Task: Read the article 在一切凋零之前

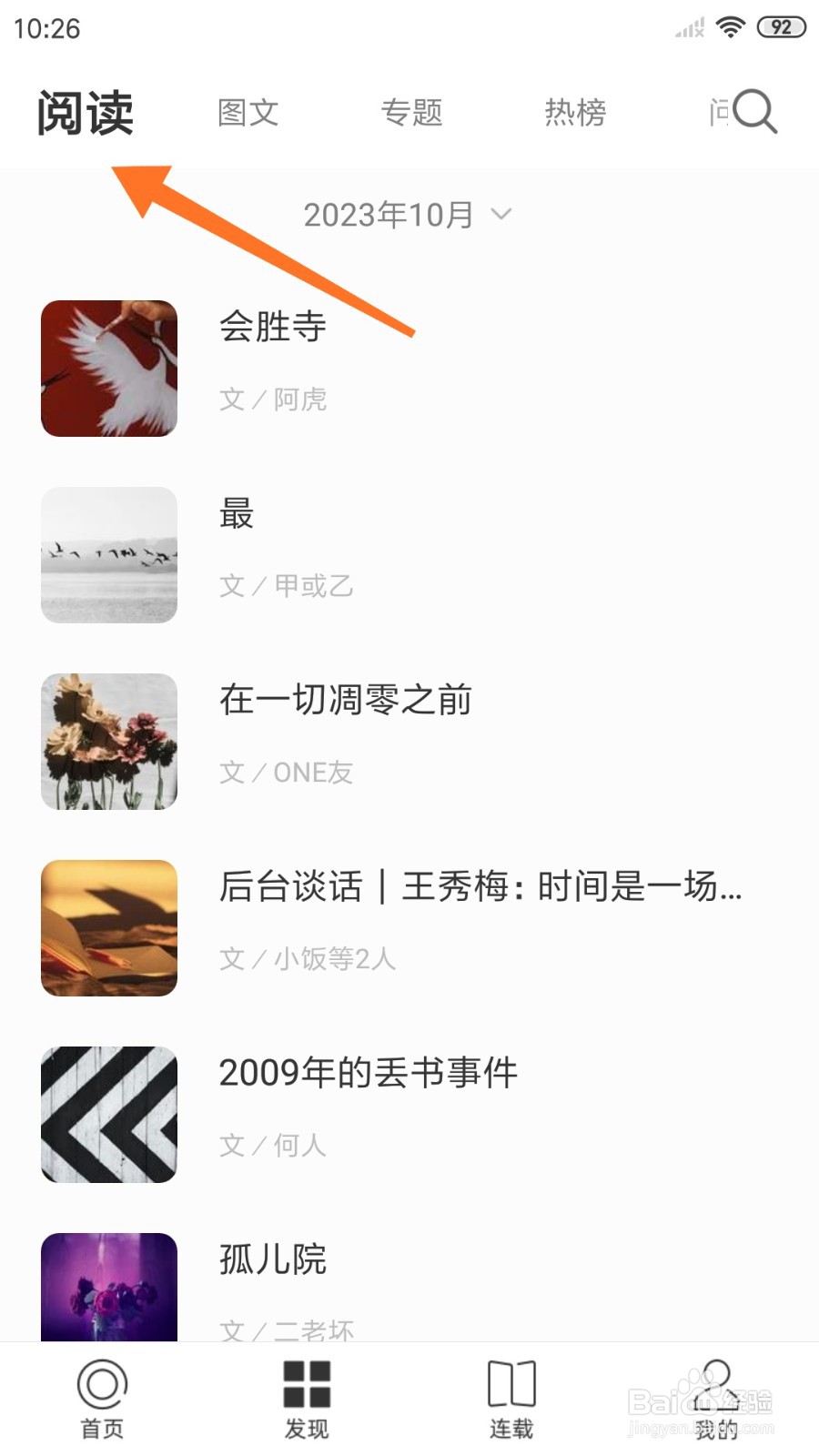Action: pos(346,700)
